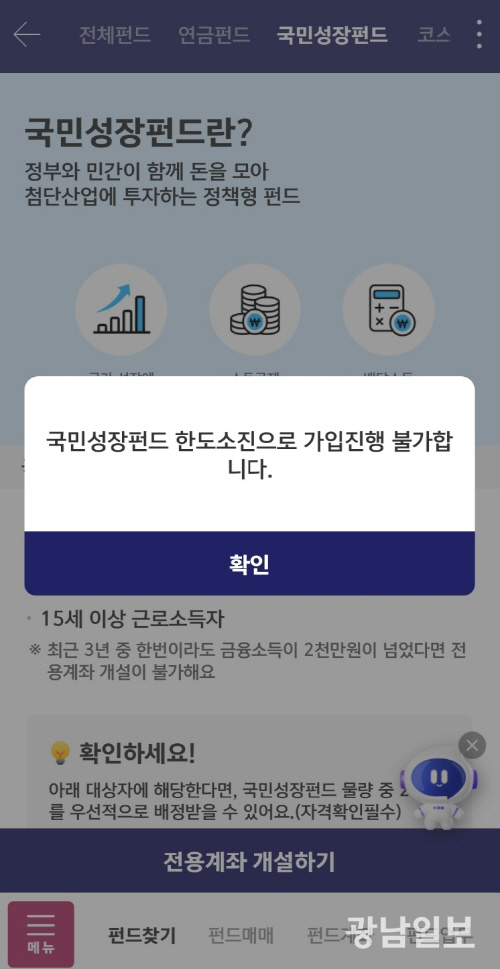
Task: Go to 펀드매매 in bottom bar
Action: coord(240,936)
